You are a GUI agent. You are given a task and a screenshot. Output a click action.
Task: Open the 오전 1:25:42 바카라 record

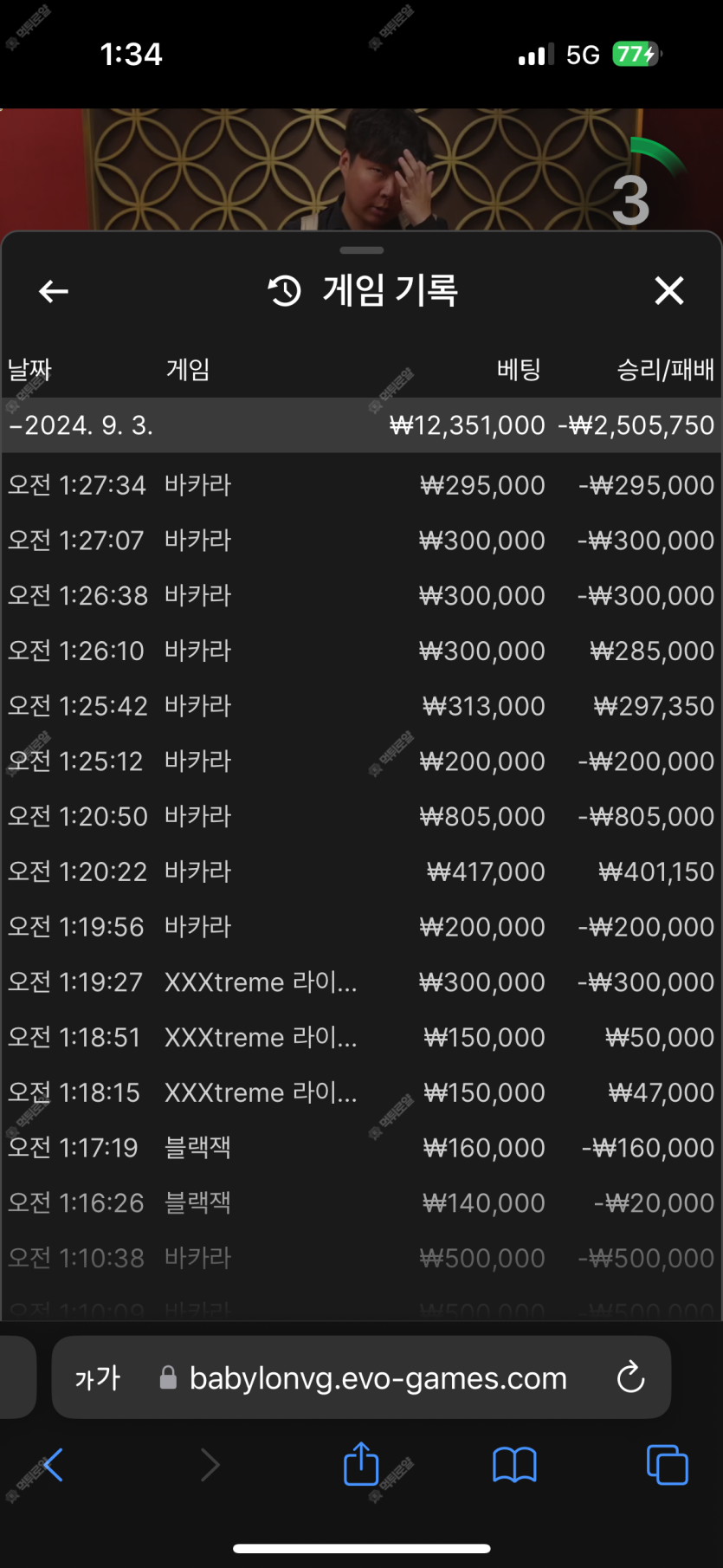pyautogui.click(x=361, y=706)
